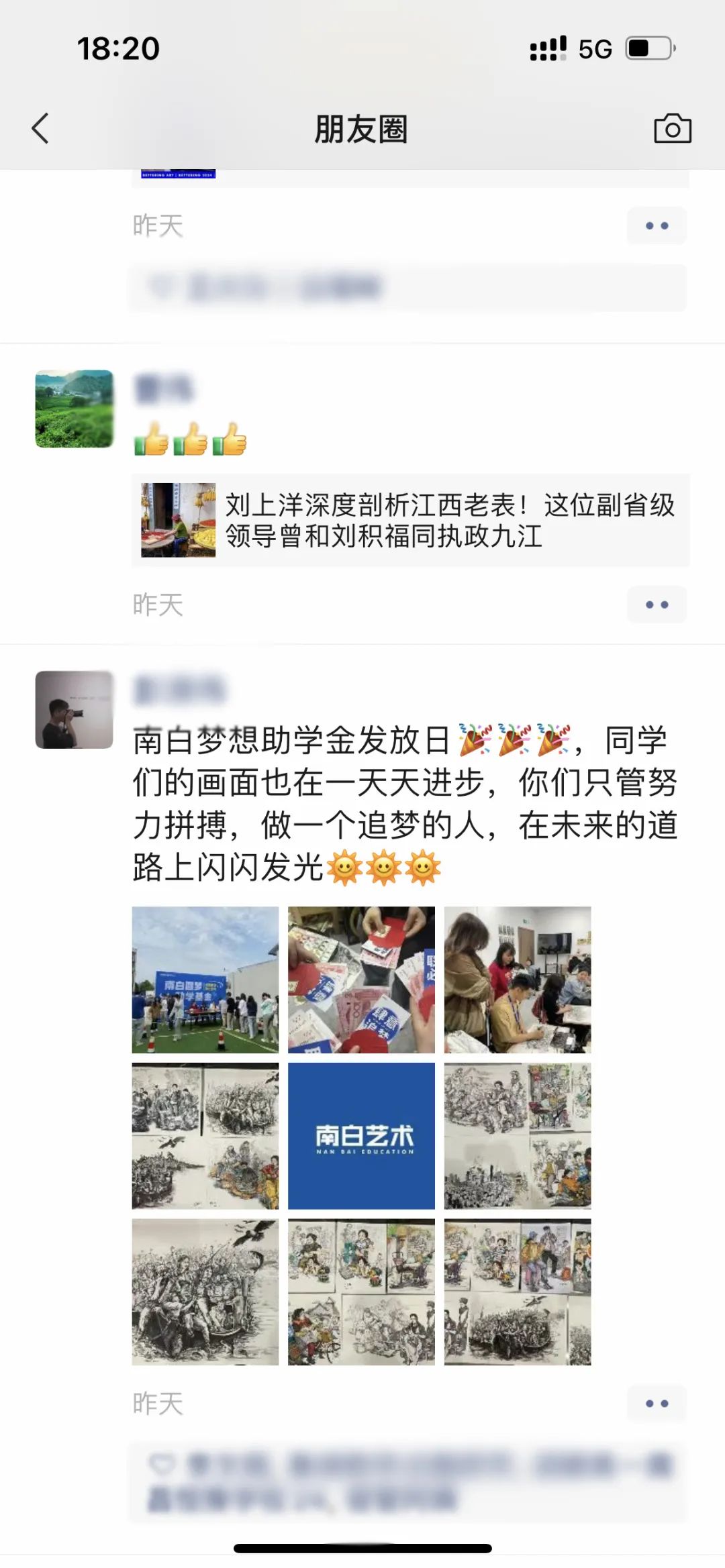Go back from 朋友圈

(41, 128)
